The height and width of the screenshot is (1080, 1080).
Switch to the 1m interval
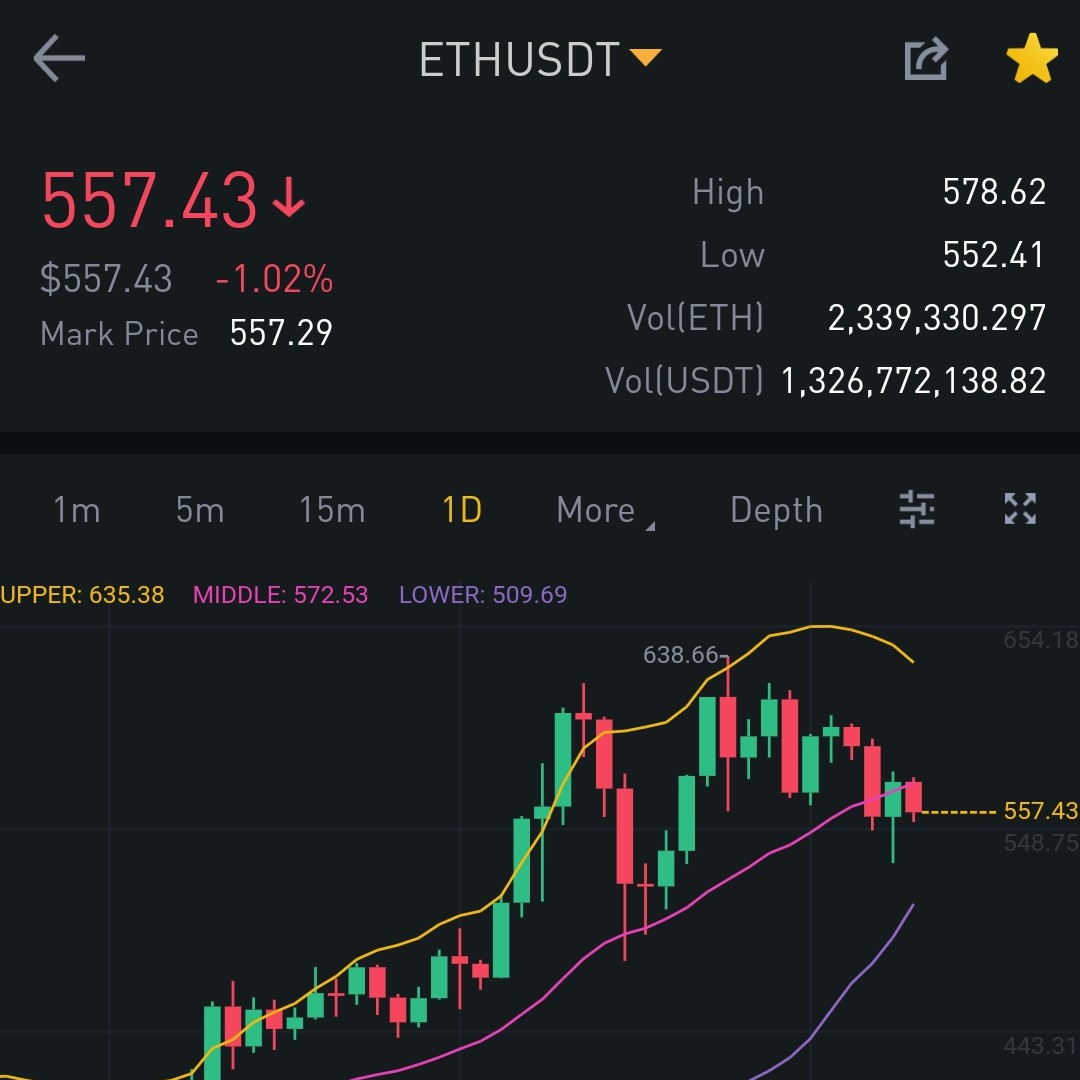coord(77,510)
